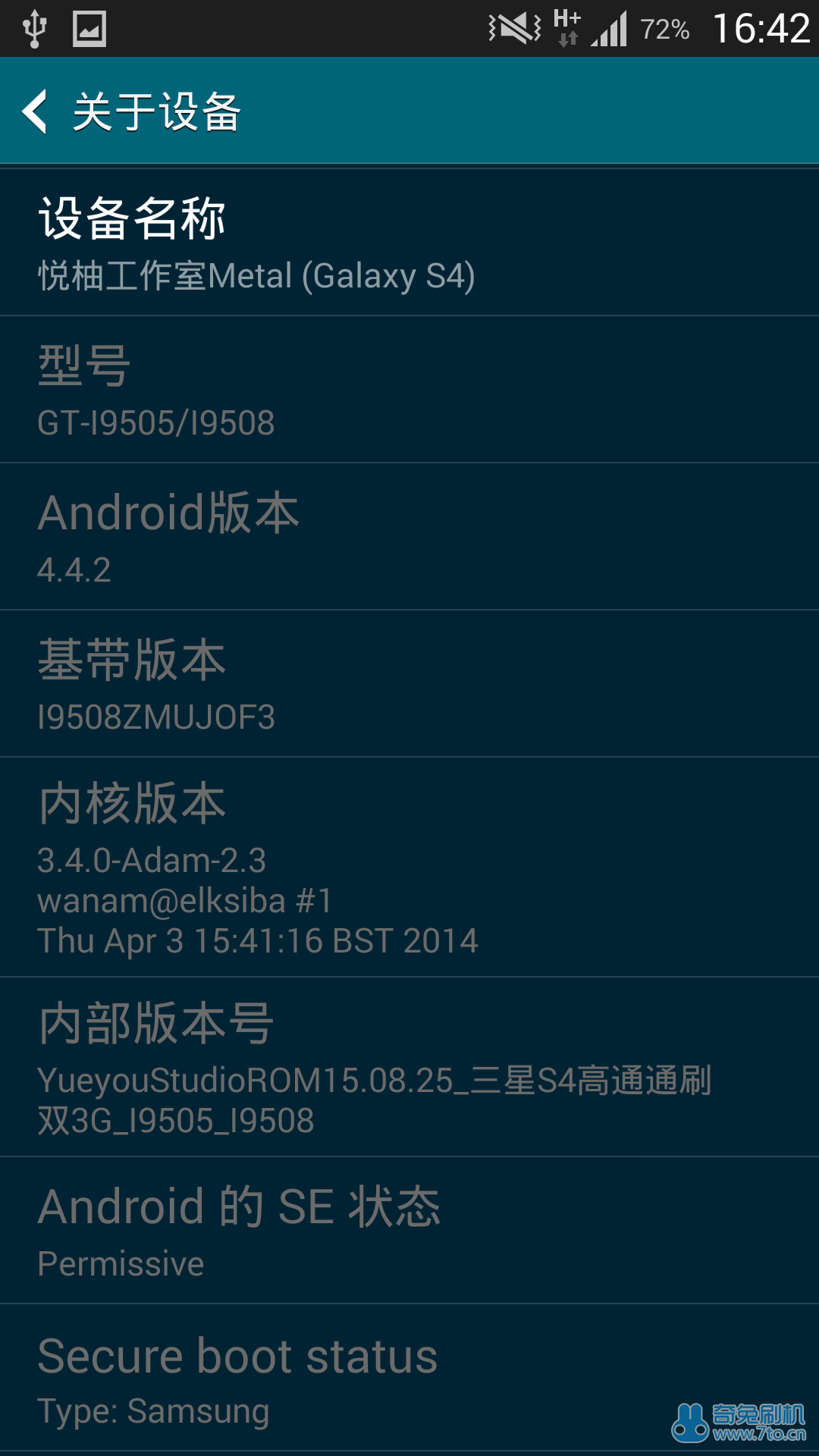The width and height of the screenshot is (819, 1456).
Task: Tap the Android版本 4.4.2 row
Action: [x=409, y=537]
